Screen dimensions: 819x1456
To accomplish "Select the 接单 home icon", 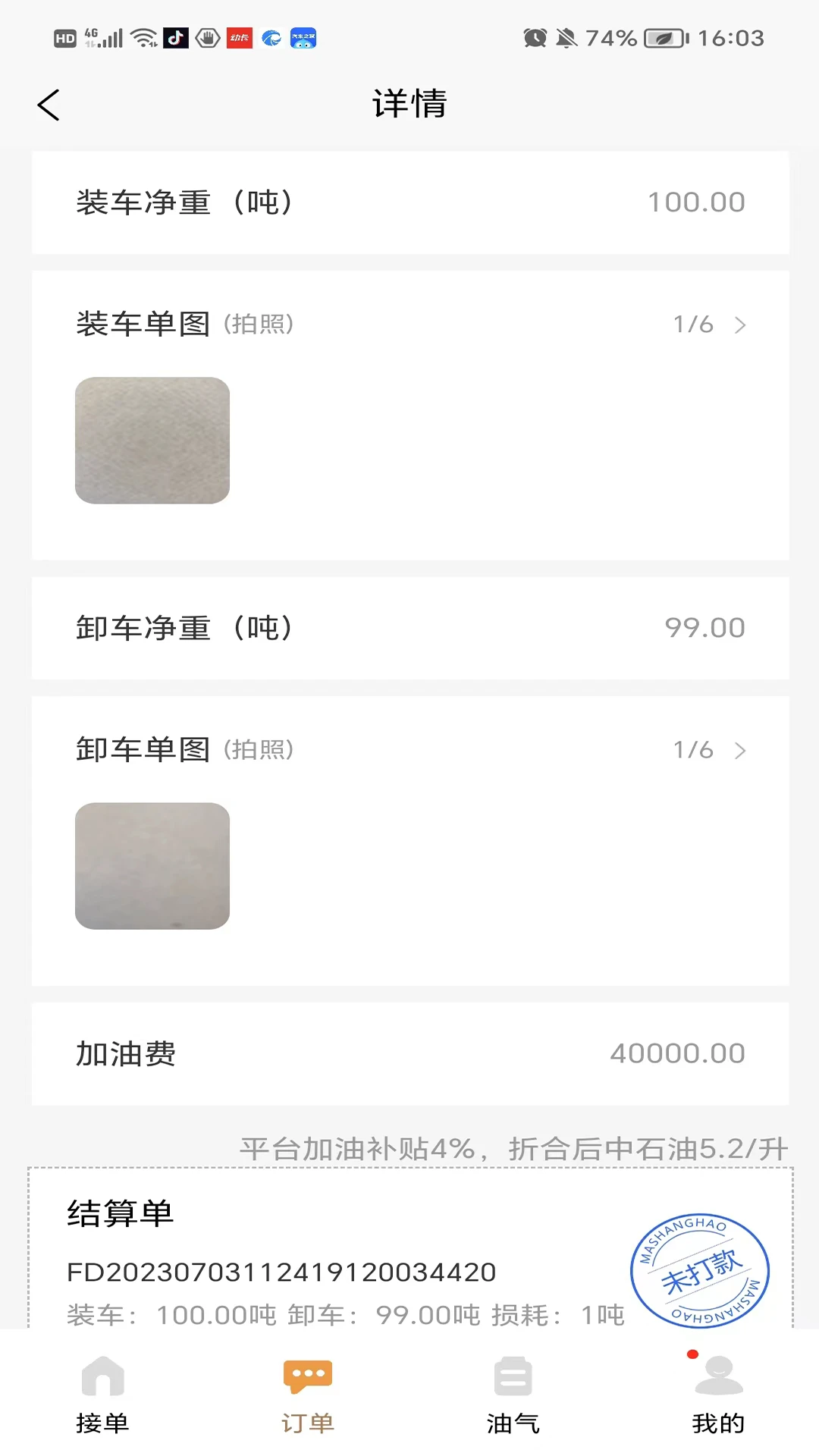I will [x=102, y=1376].
